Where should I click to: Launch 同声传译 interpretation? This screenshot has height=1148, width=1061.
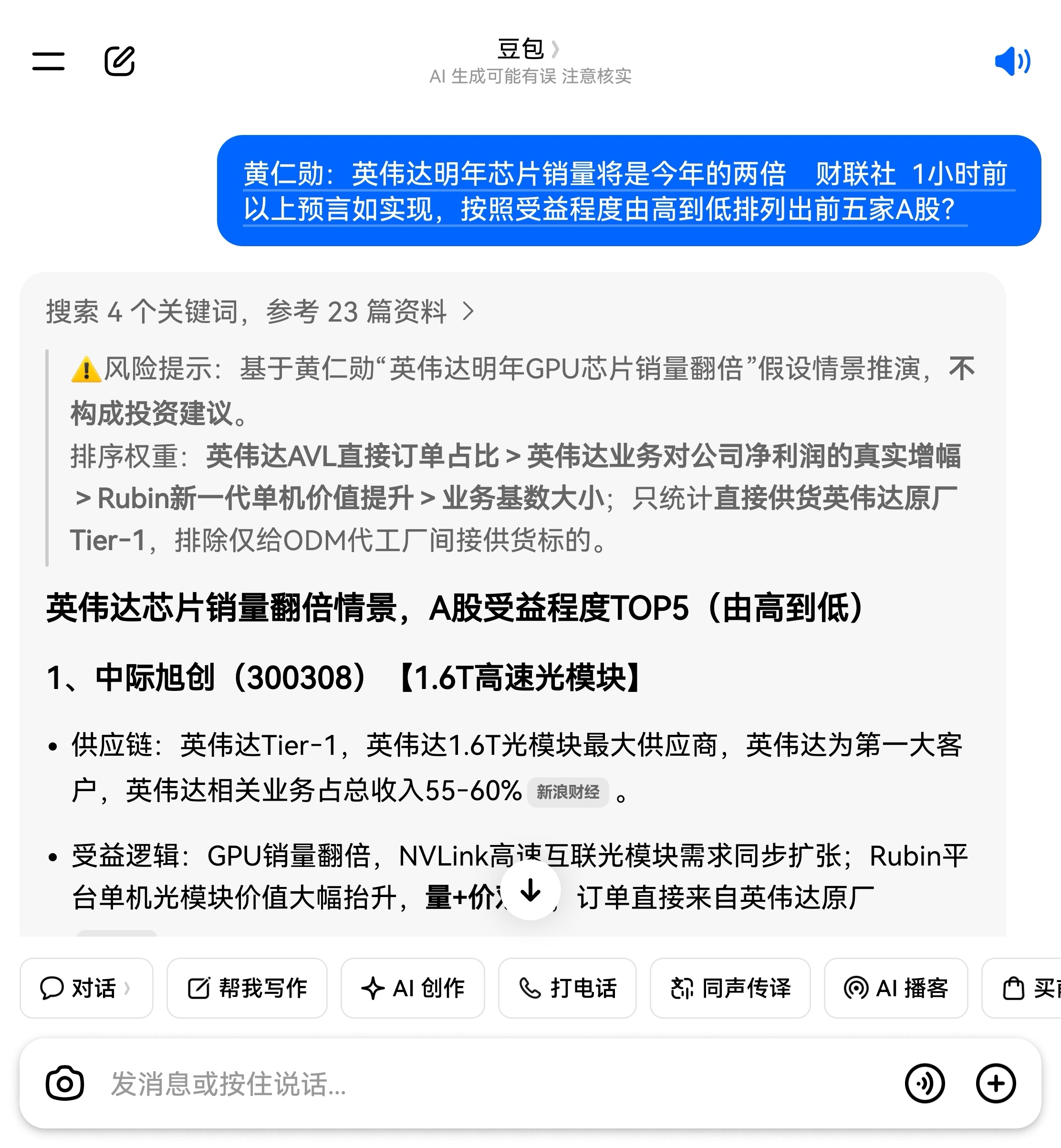point(730,988)
